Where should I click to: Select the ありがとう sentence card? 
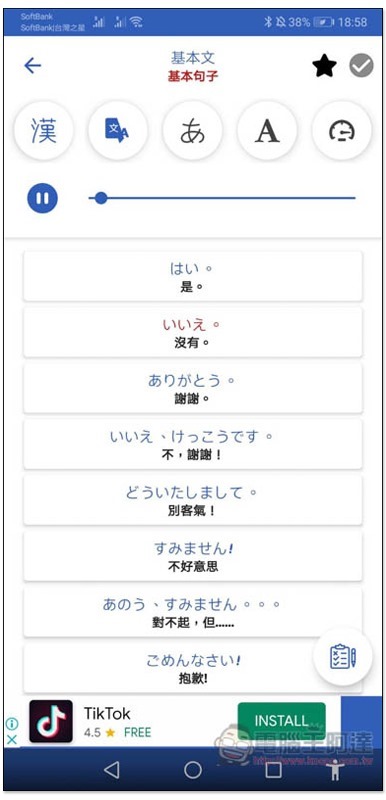click(193, 388)
